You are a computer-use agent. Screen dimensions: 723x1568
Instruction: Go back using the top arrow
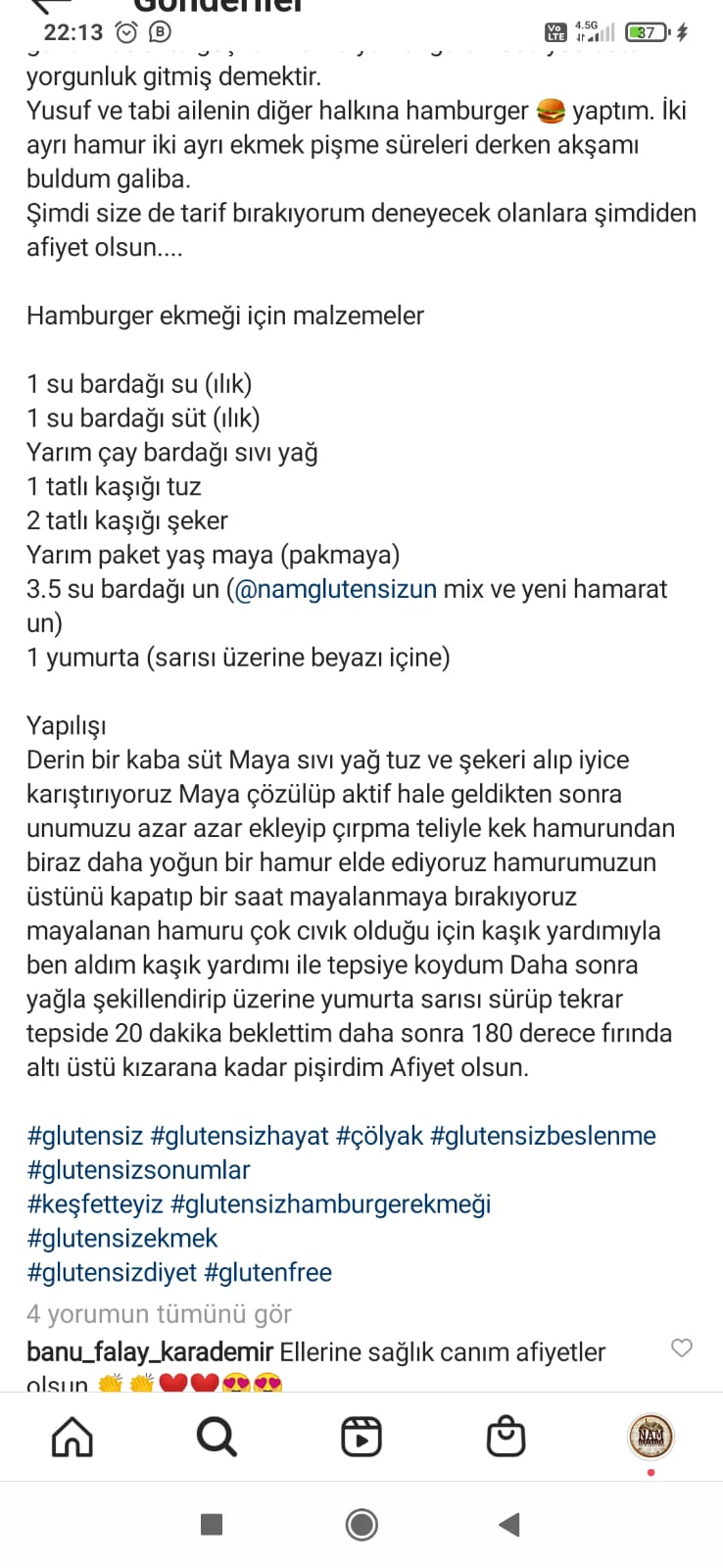(51, 6)
